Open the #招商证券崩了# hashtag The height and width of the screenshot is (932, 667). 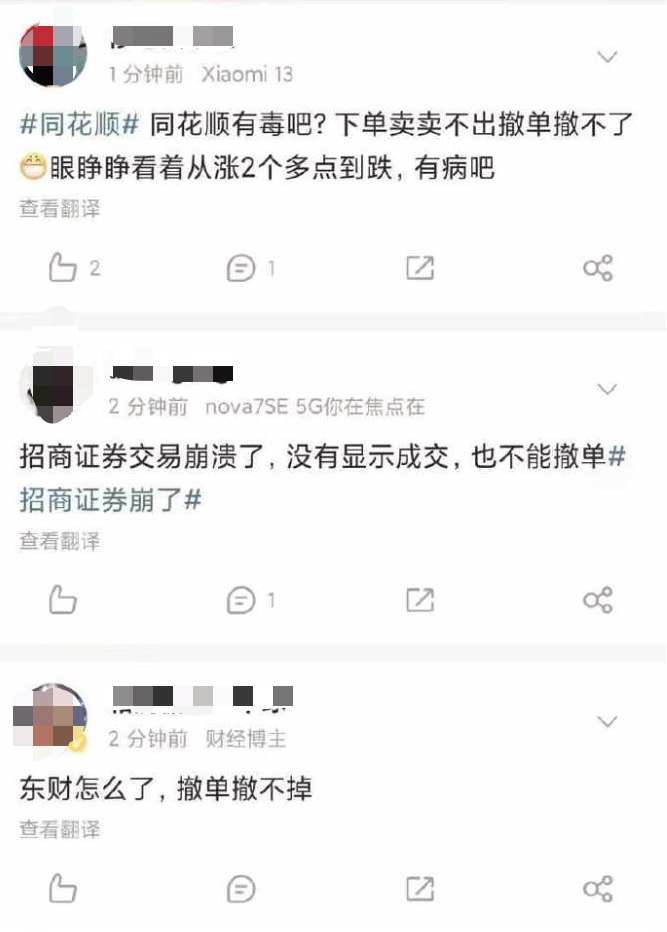[x=110, y=499]
